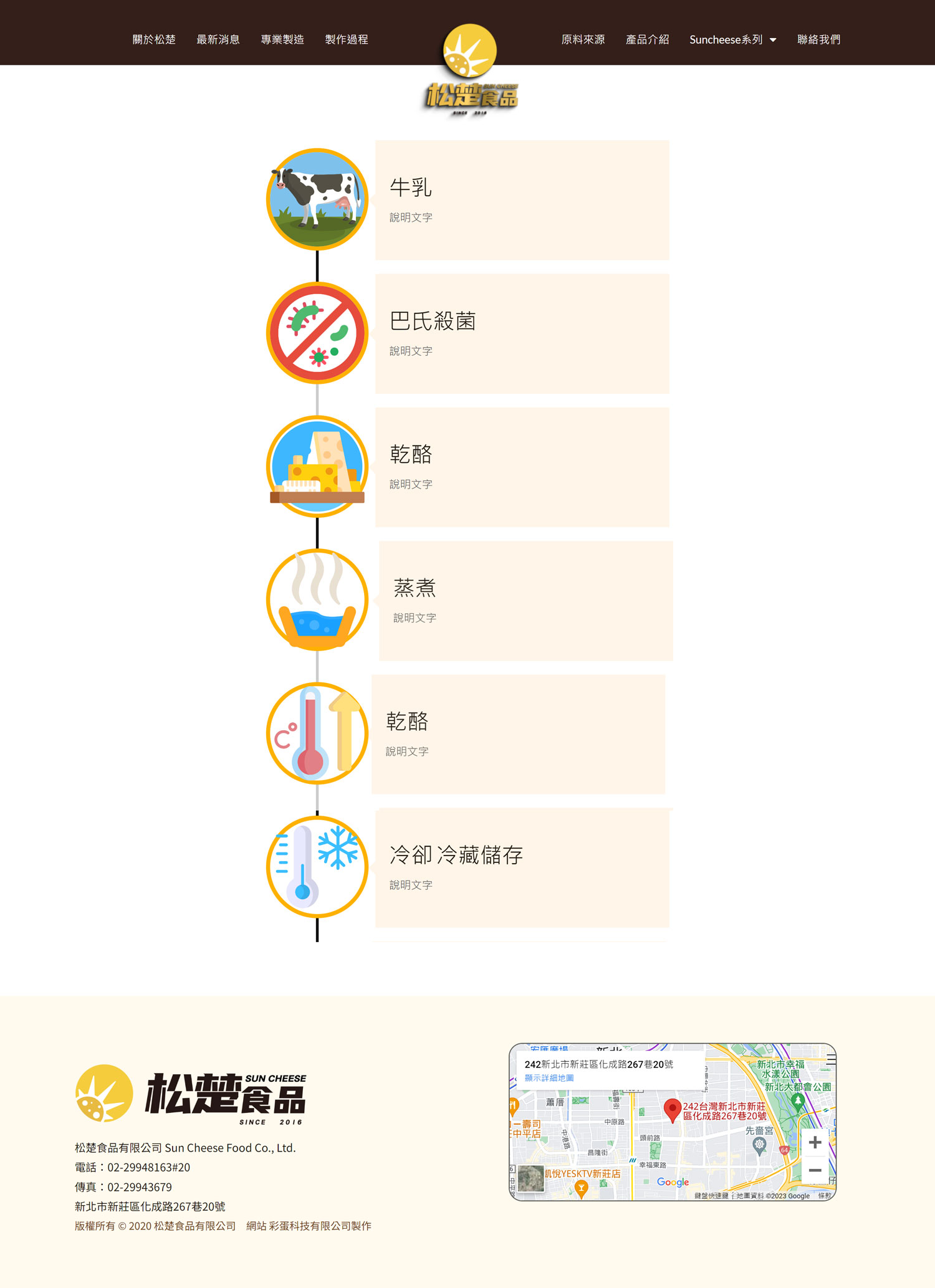Go to 最新消息 page
The width and height of the screenshot is (935, 1288).
[x=218, y=40]
